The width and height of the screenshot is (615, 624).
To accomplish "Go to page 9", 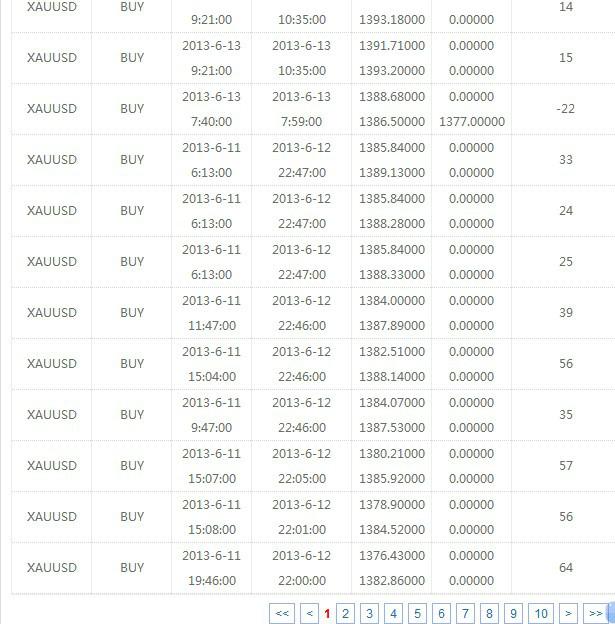I will pos(513,613).
